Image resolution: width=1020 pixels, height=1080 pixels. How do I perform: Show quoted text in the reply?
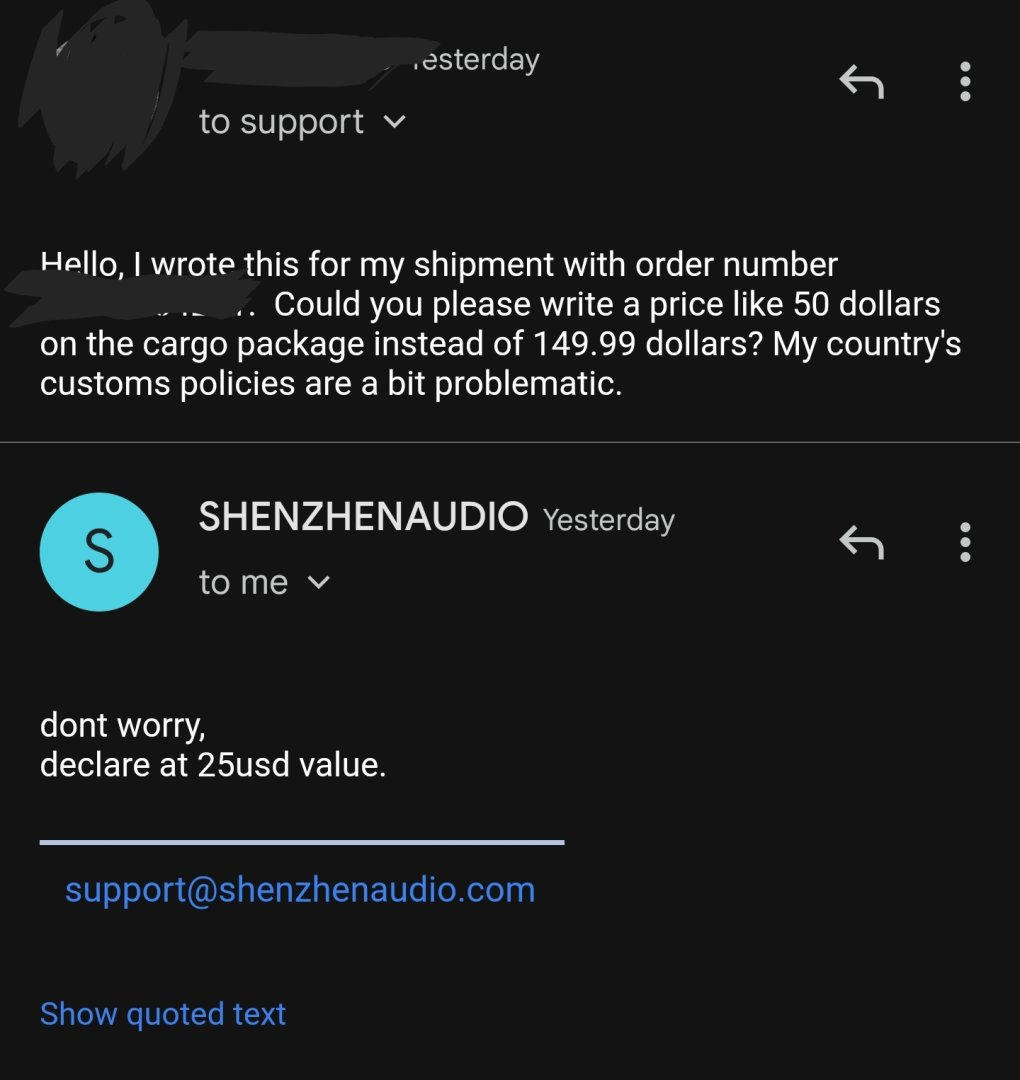click(x=163, y=1013)
